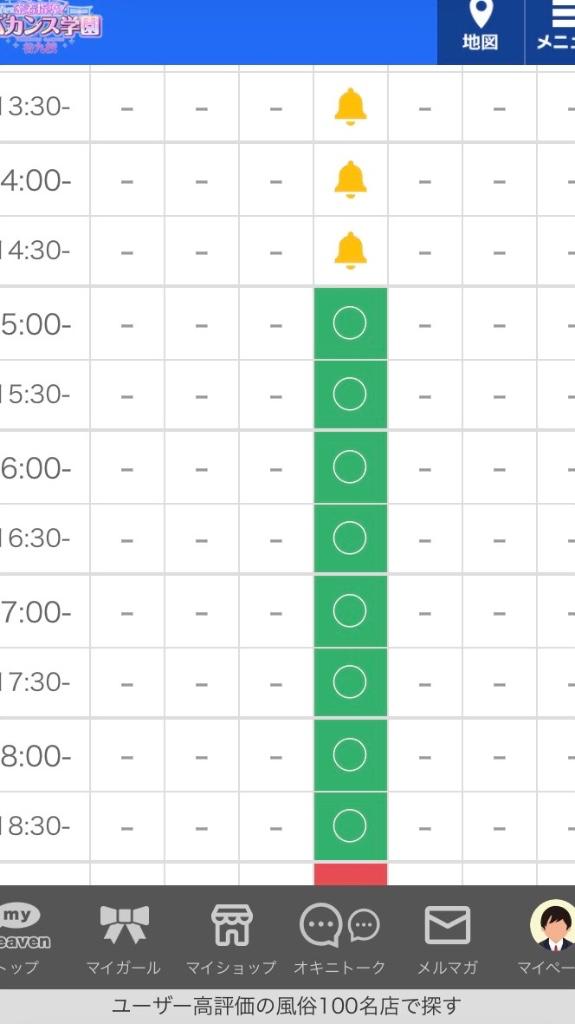Switch to メルマガ mail tab
Viewport: 575px width, 1024px height.
(x=447, y=937)
